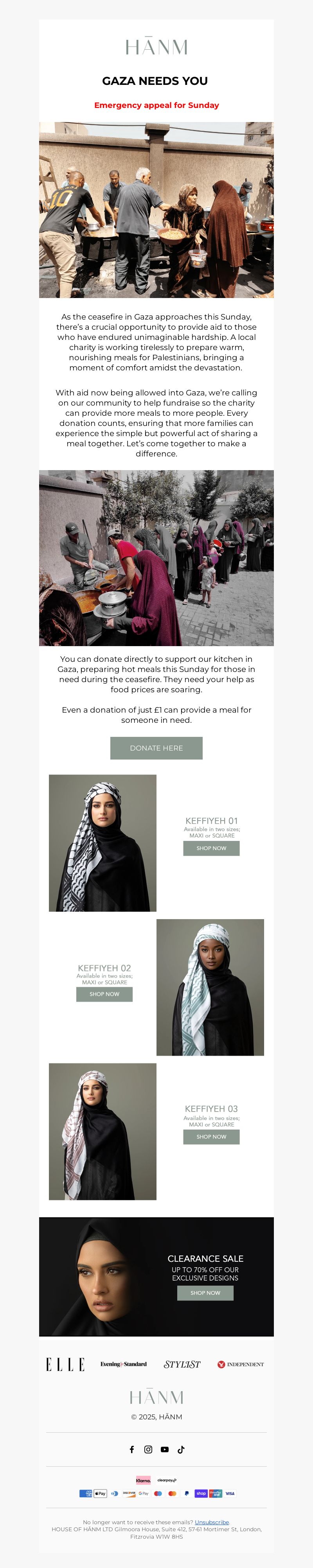Go to the HĀNM TikTok icon

(x=181, y=1449)
